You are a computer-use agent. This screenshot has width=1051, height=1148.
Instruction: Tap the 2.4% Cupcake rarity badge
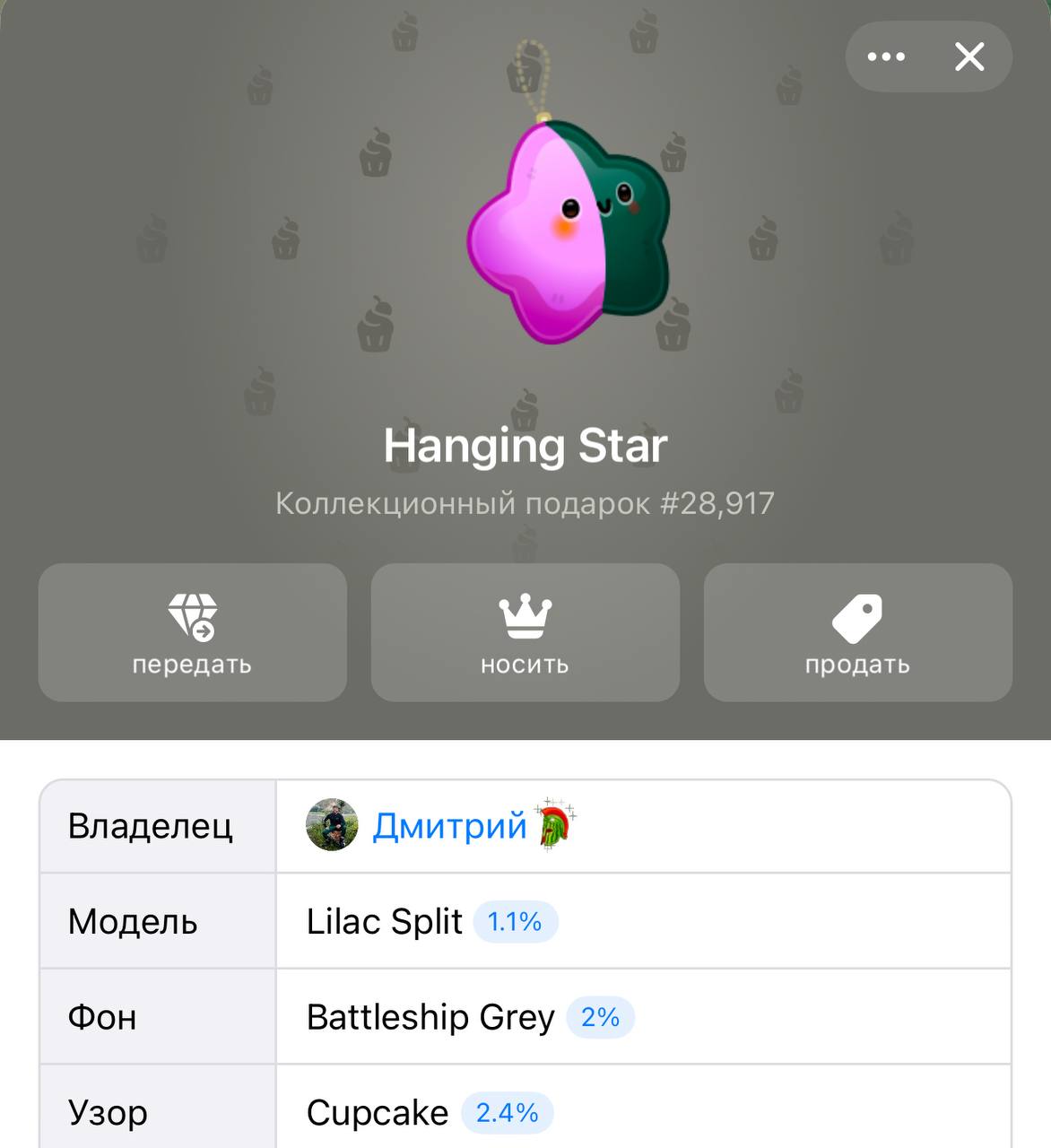tap(507, 1113)
